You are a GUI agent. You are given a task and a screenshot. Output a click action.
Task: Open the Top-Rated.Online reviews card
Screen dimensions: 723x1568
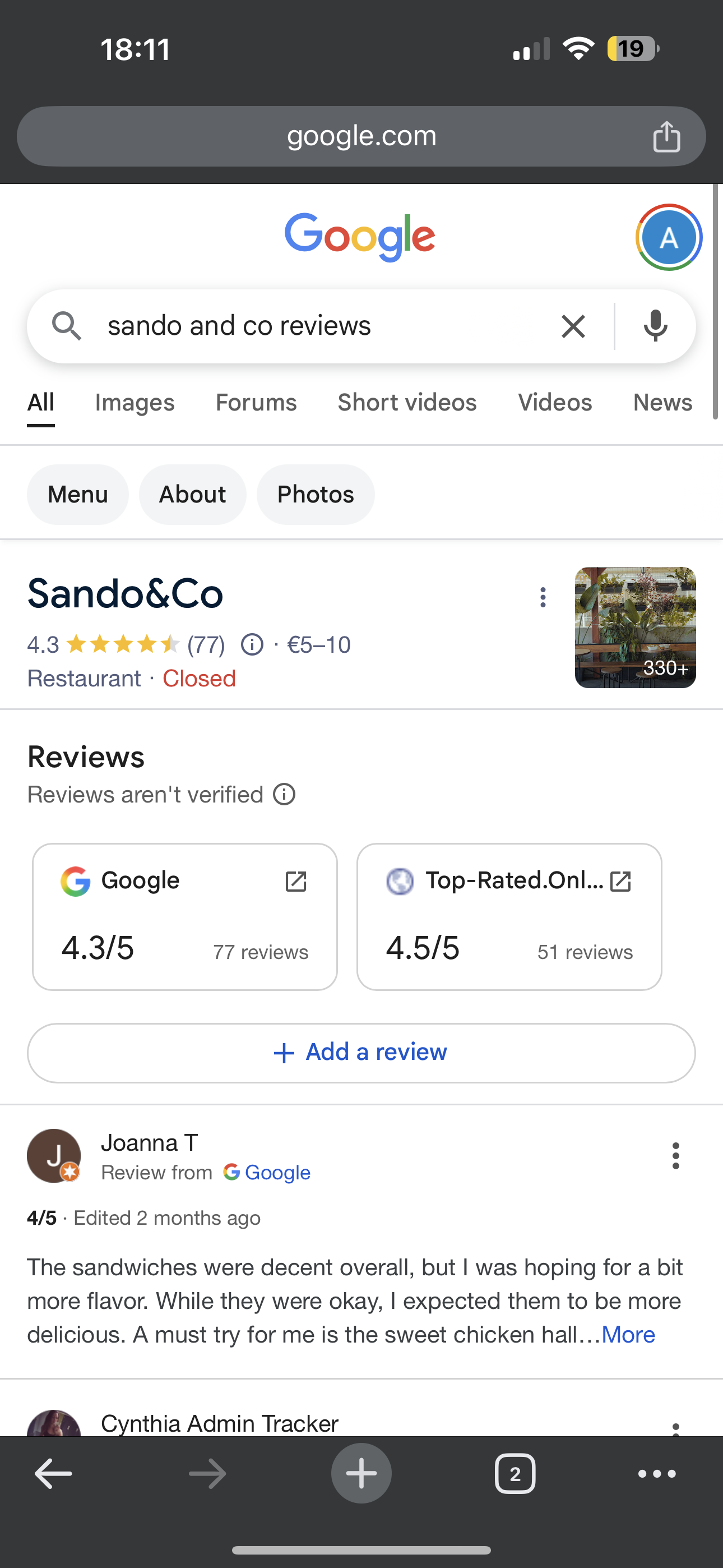pos(509,917)
